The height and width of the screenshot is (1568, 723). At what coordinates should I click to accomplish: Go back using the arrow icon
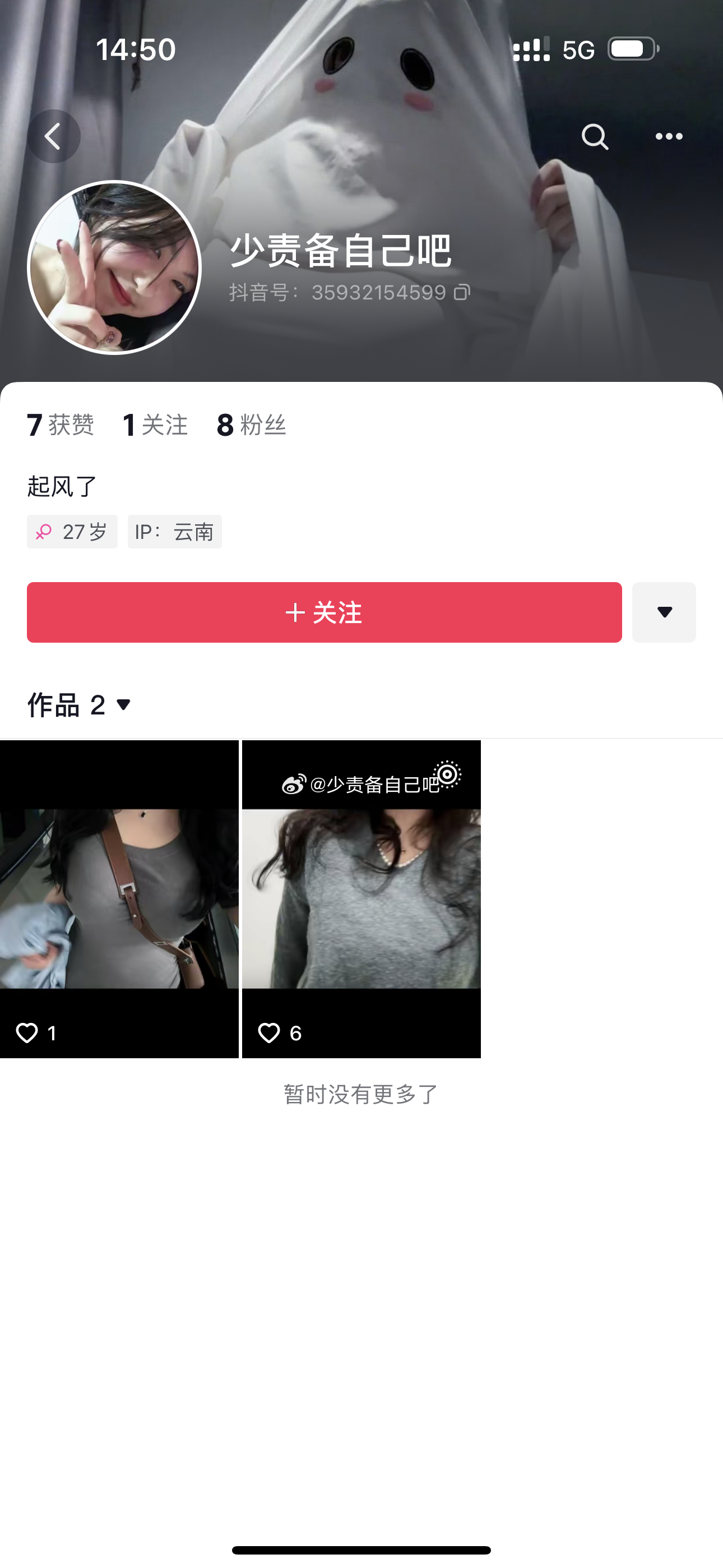point(54,136)
